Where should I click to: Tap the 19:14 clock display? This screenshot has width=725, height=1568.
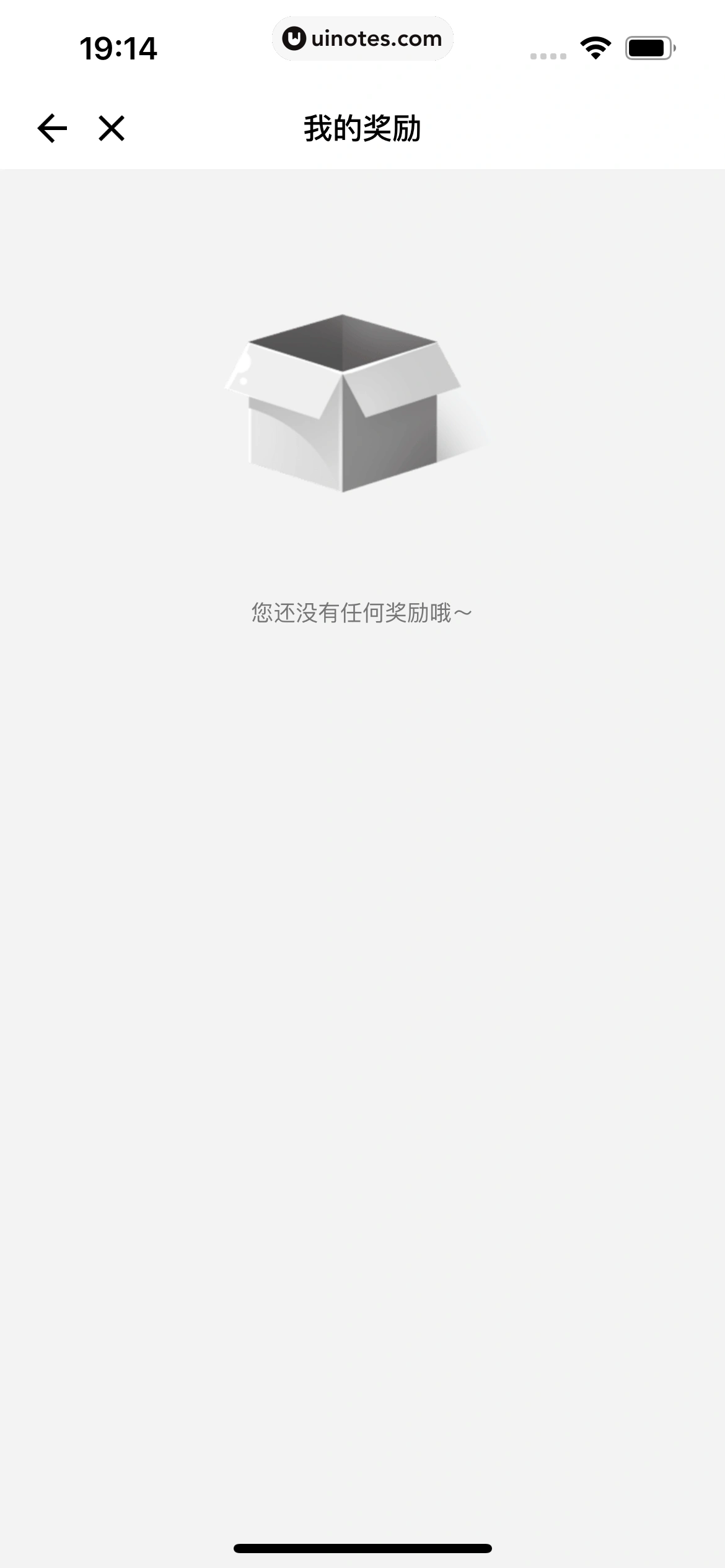pyautogui.click(x=120, y=48)
